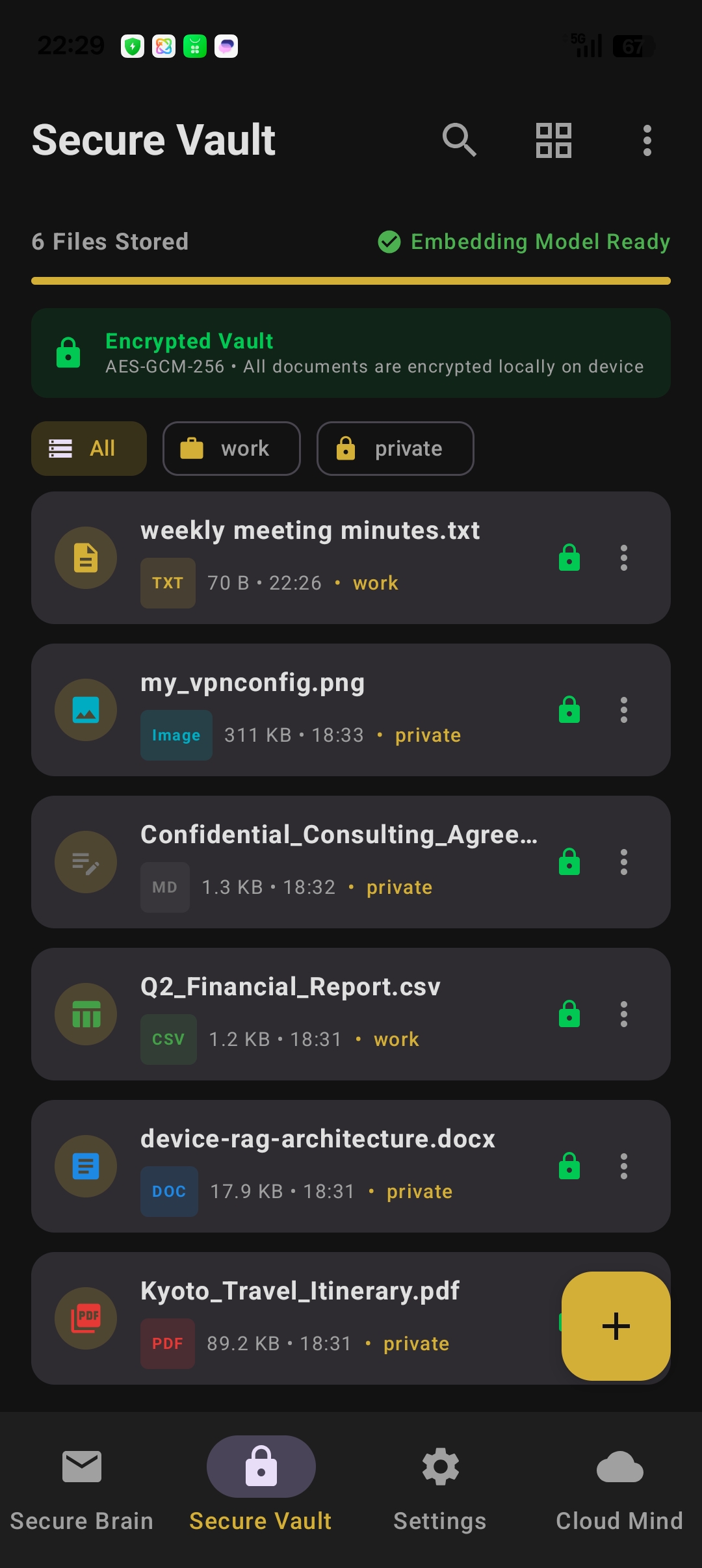Switch to the Secure Brain tab

82,1489
